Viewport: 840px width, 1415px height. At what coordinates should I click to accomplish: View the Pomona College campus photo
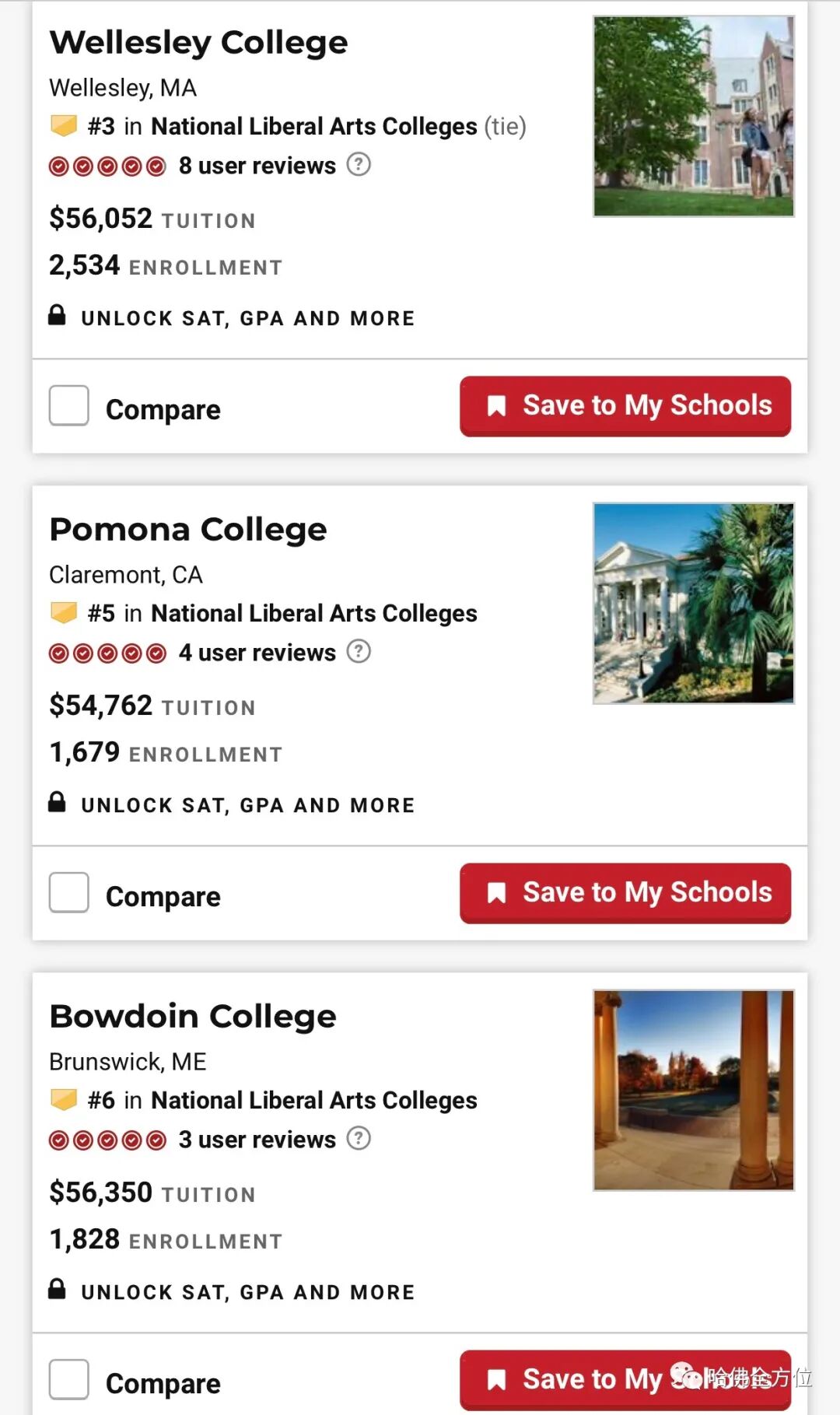click(693, 604)
